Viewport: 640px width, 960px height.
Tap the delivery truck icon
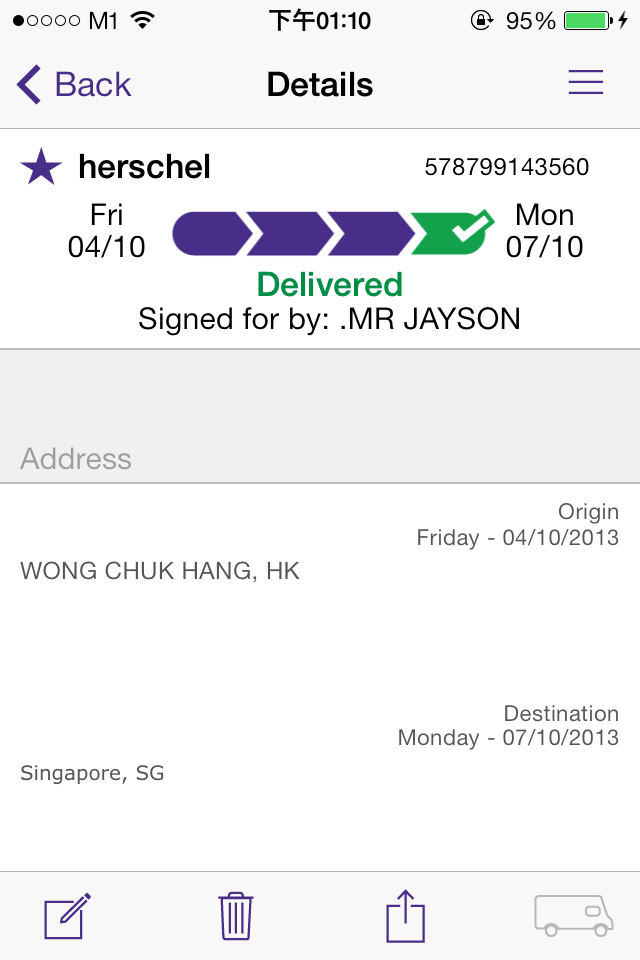[x=573, y=915]
